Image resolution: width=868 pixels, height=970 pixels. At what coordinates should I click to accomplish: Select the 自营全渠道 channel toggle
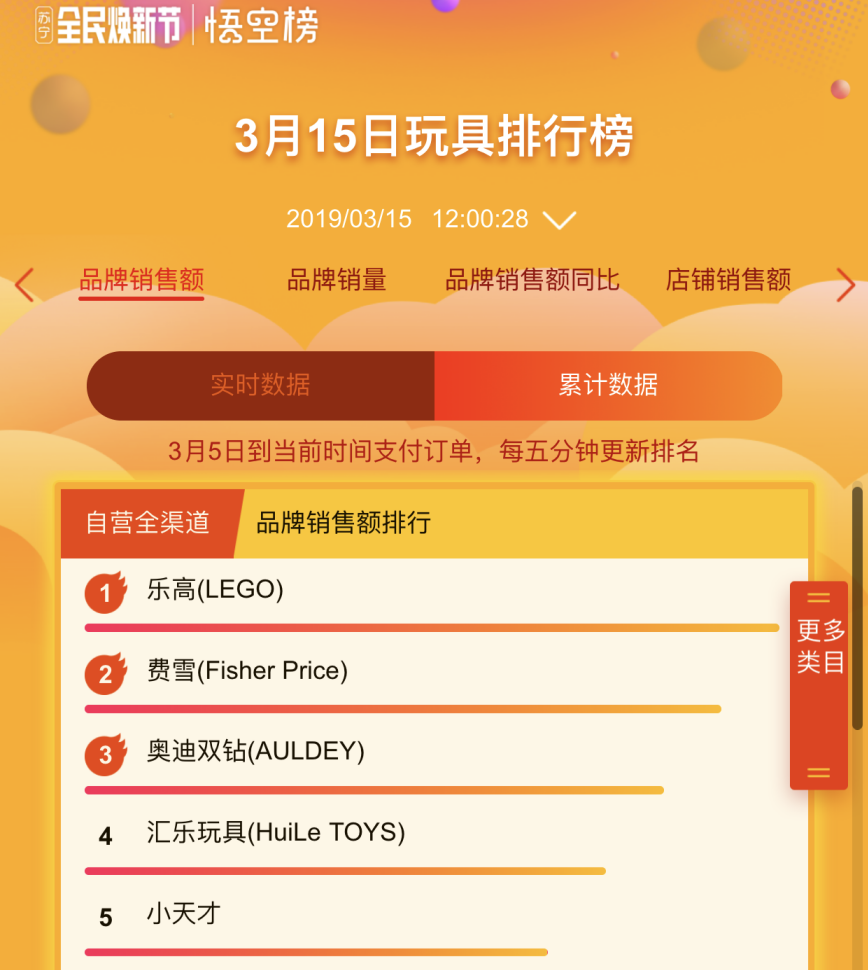(148, 522)
